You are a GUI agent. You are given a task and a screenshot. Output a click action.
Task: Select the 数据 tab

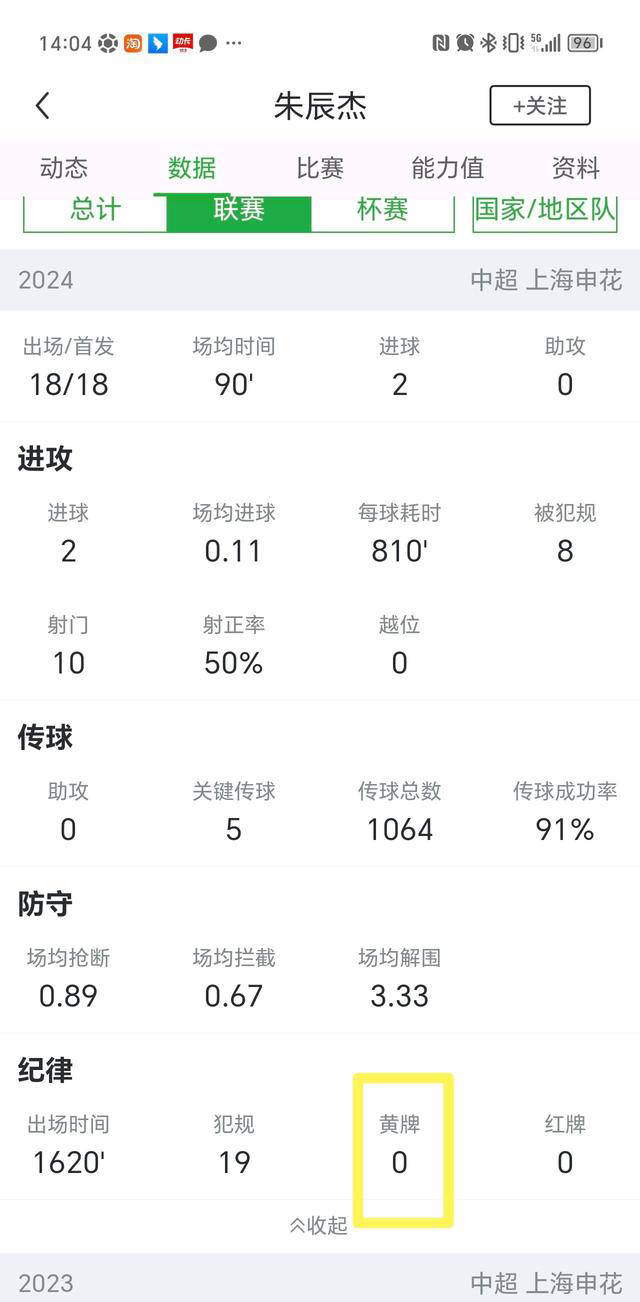point(192,167)
